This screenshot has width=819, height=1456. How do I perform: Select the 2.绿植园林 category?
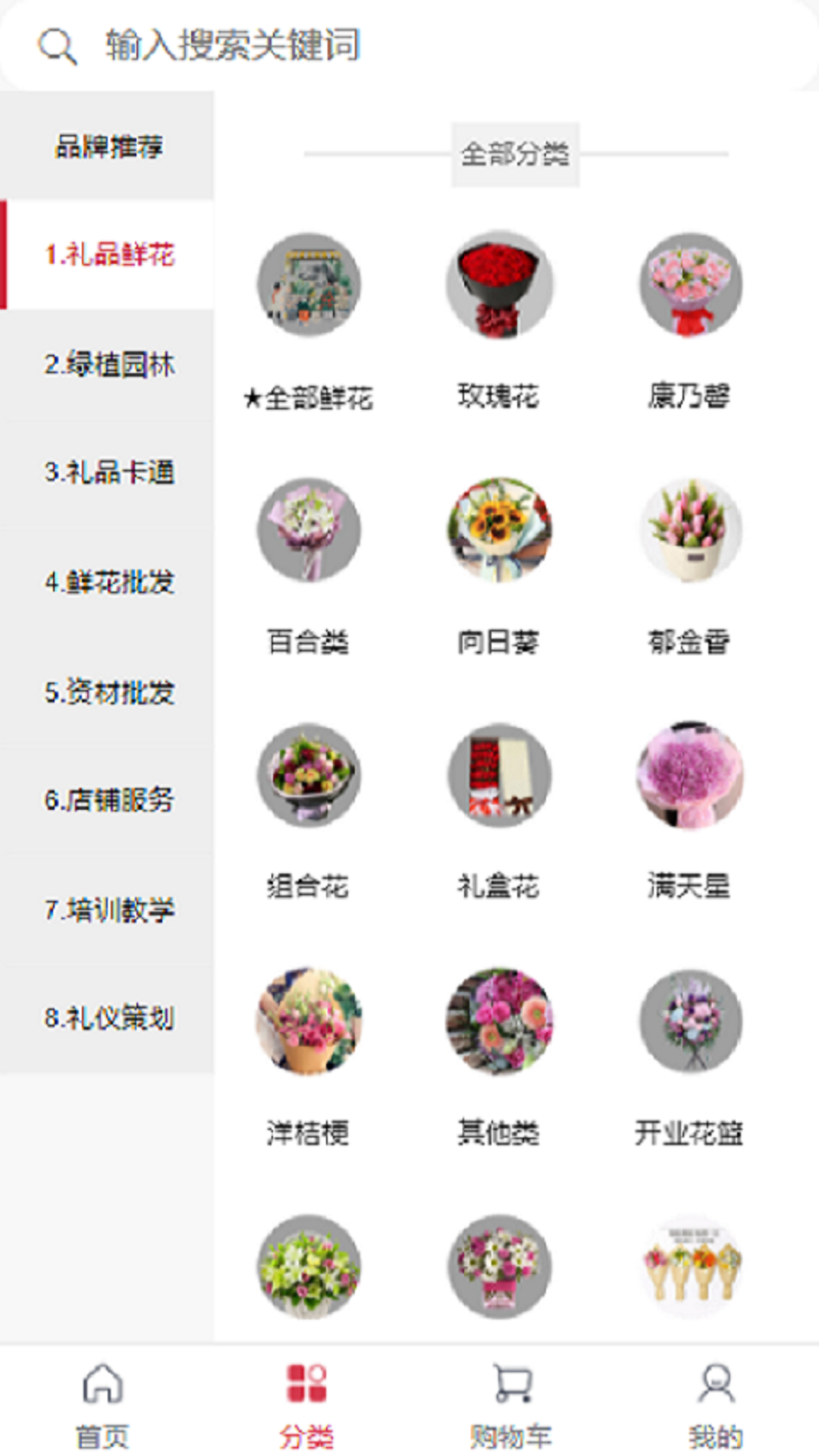pos(108,365)
